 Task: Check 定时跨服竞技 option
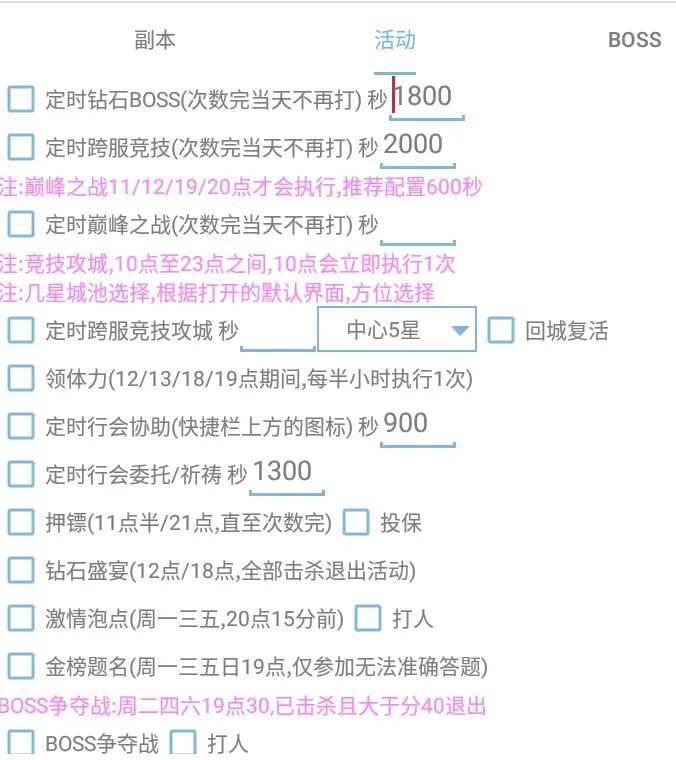[x=21, y=148]
